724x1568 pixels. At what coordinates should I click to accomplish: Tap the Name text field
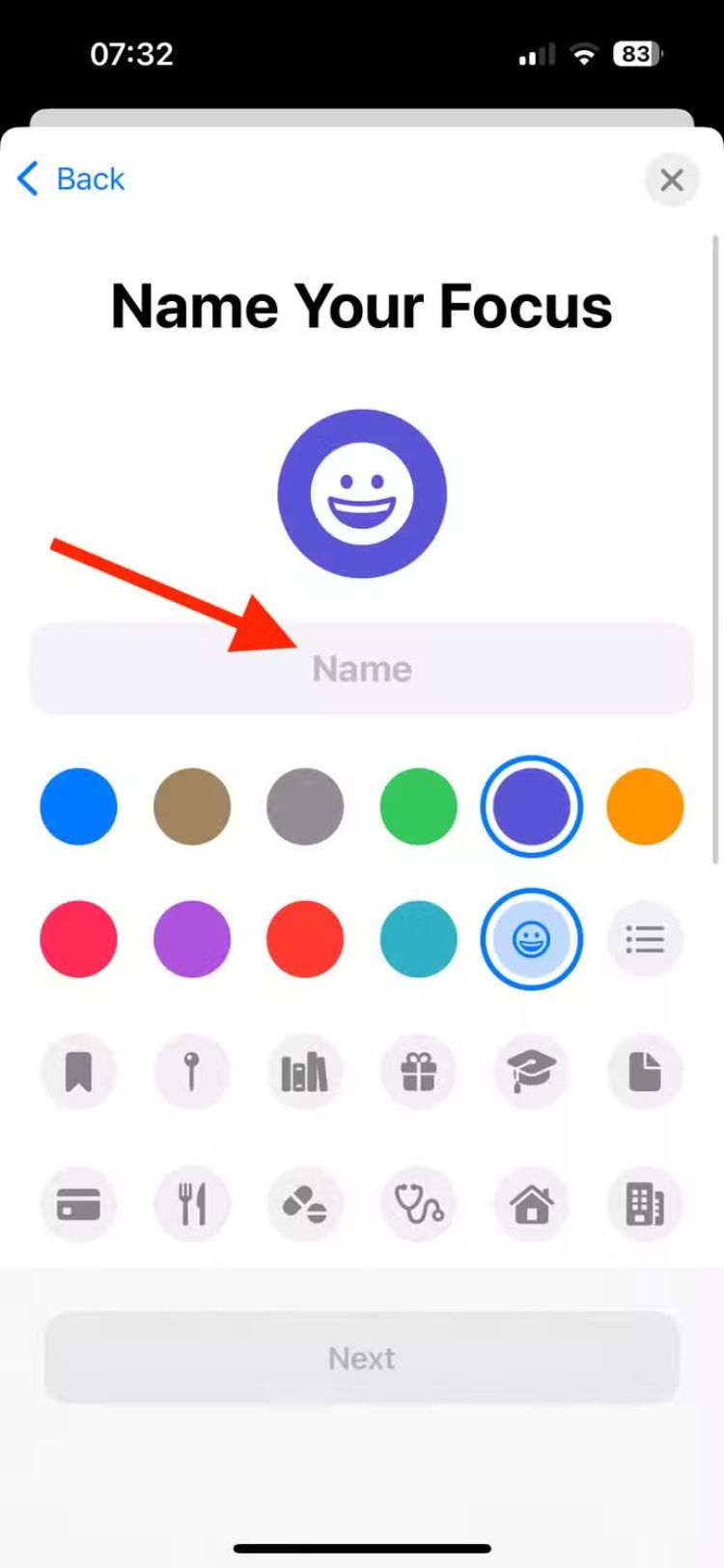tap(362, 669)
